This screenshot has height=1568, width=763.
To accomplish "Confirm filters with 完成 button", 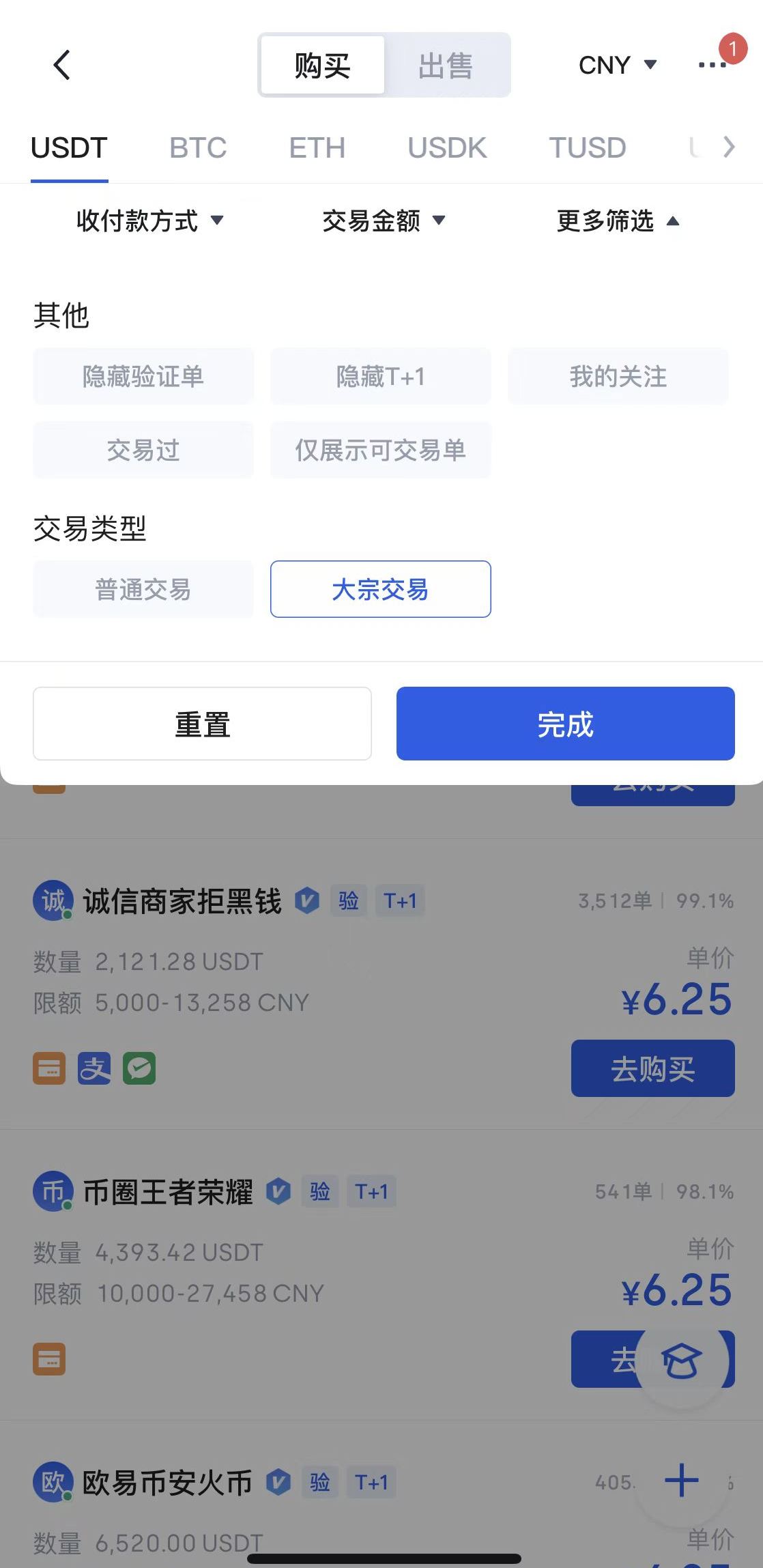I will click(565, 724).
